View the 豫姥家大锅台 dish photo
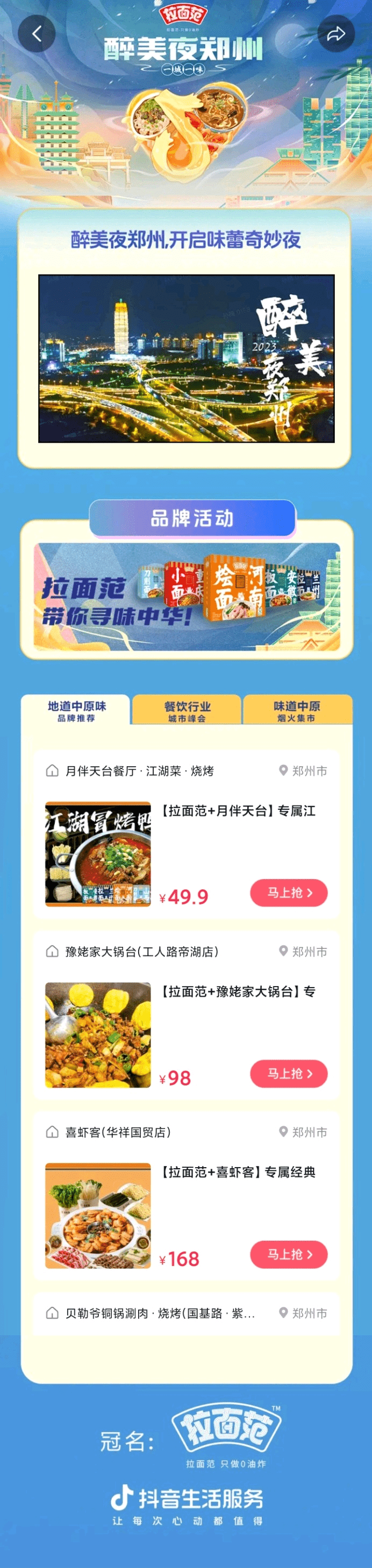This screenshot has height=1568, width=372. [x=98, y=1035]
